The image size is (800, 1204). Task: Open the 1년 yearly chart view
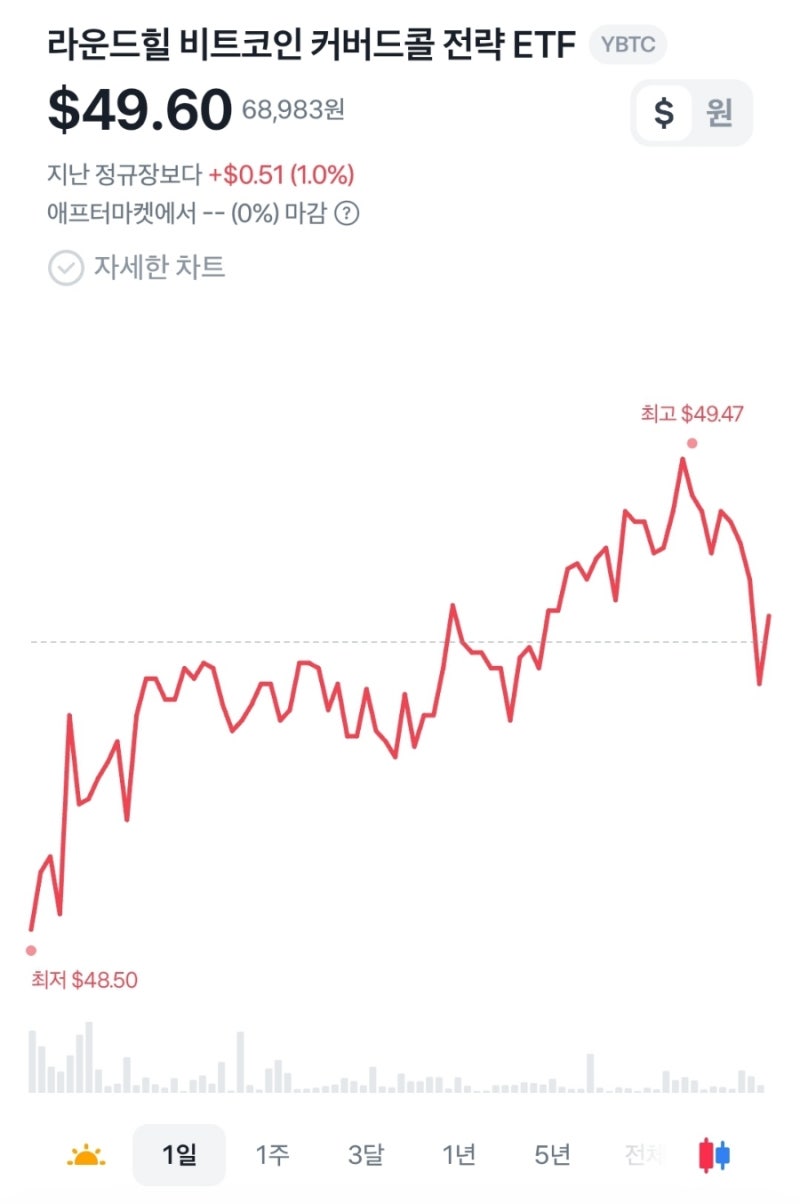(460, 1154)
